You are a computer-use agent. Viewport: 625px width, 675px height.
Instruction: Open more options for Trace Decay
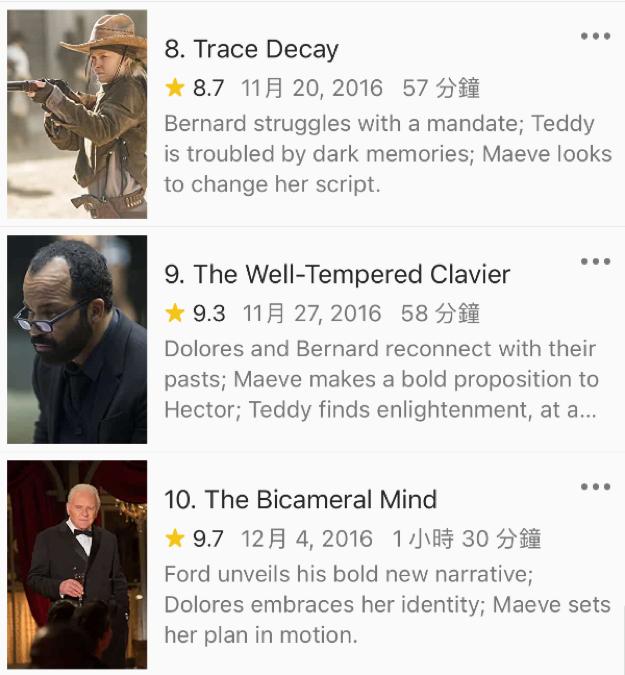coord(595,37)
